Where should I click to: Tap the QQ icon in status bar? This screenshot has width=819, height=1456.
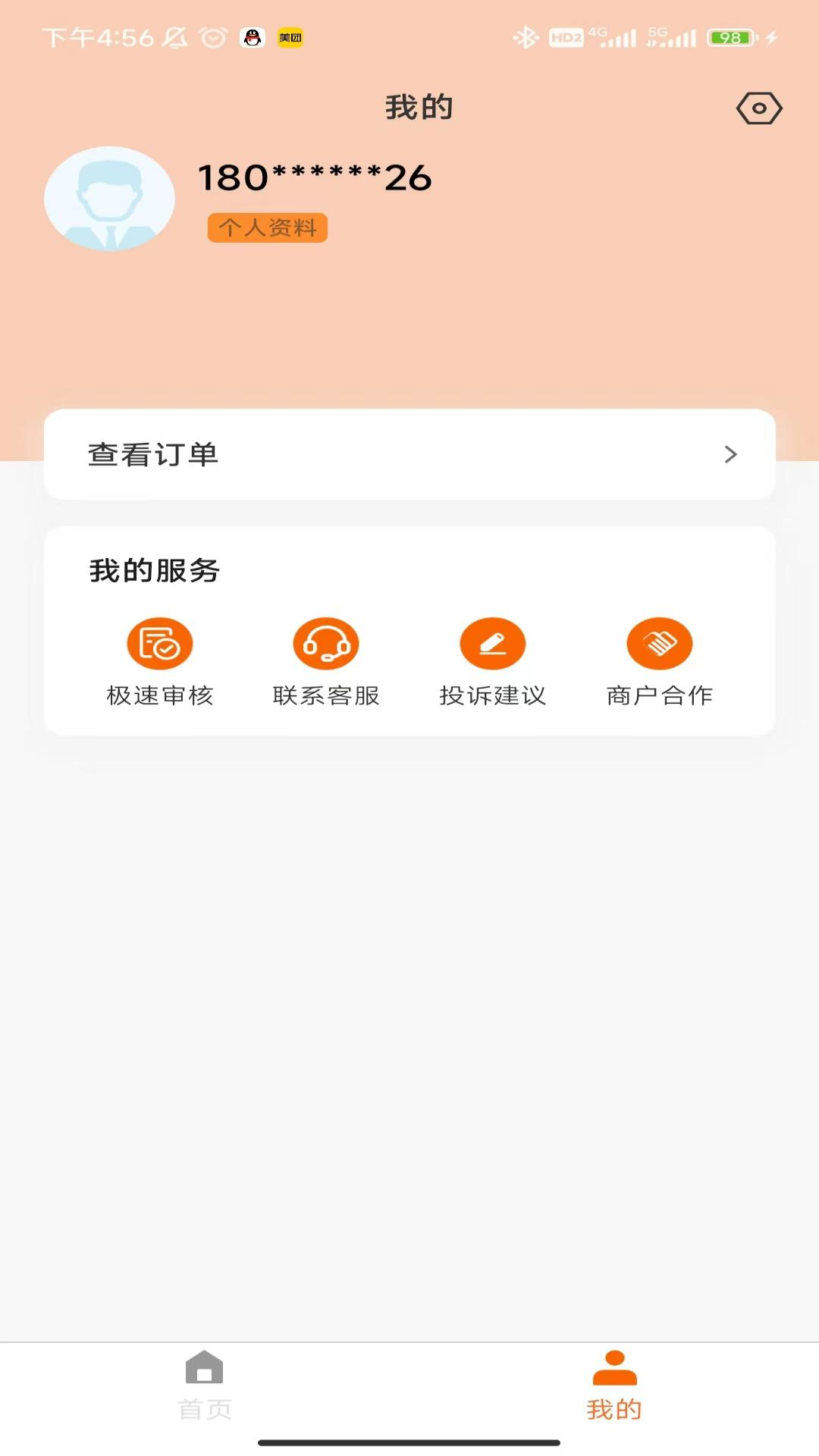tap(252, 36)
